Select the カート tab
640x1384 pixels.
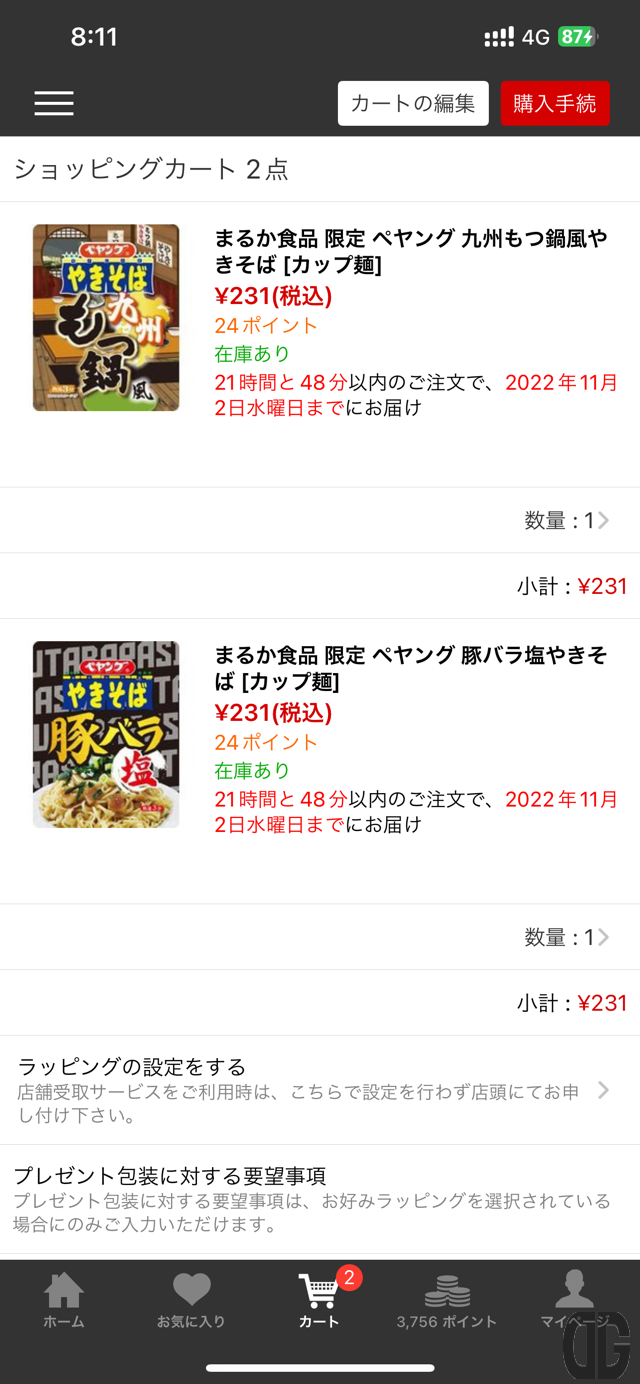319,1300
